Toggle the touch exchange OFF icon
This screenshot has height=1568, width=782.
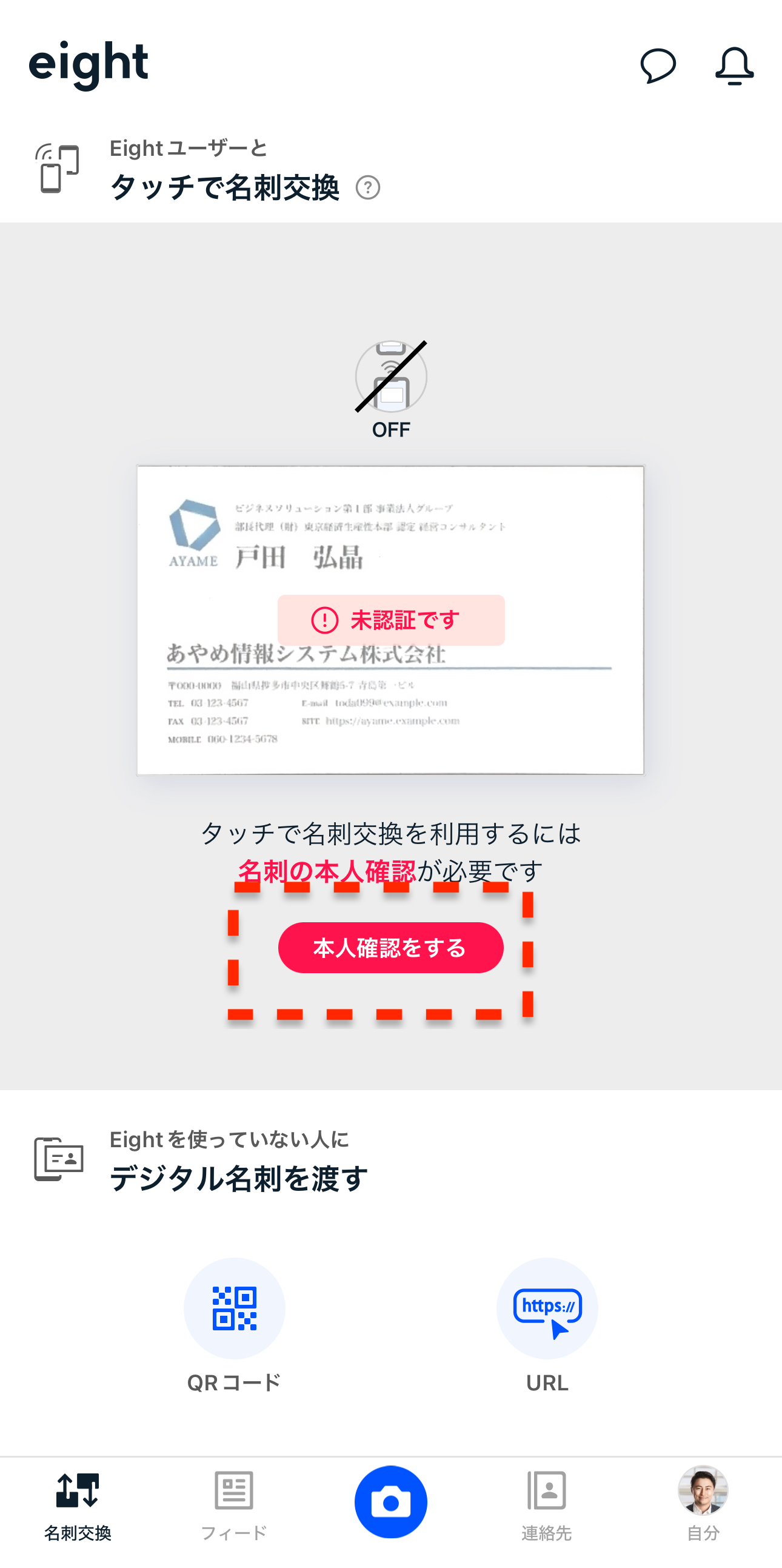pyautogui.click(x=390, y=377)
